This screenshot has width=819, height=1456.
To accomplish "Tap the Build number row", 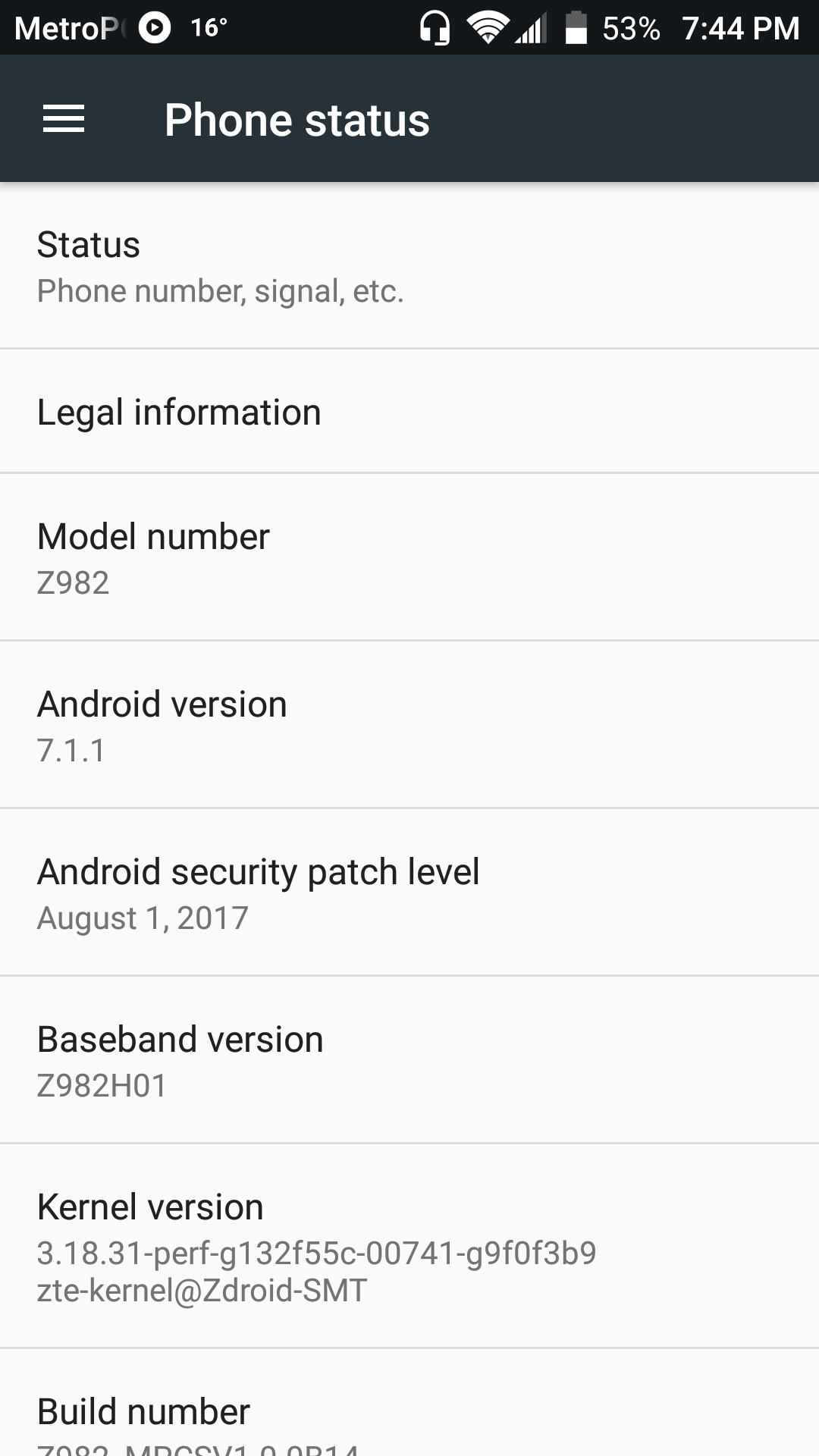I will point(409,1403).
